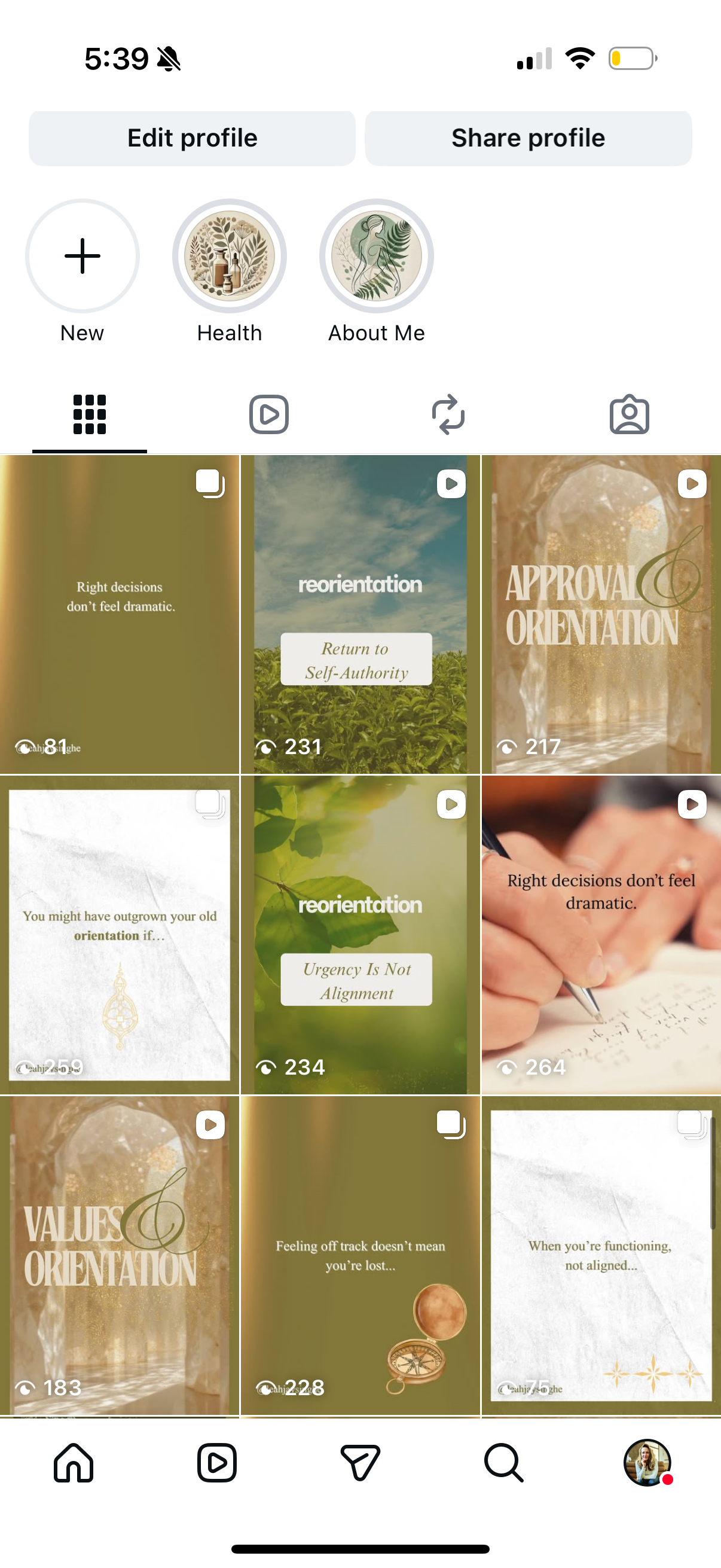This screenshot has width=721, height=1568.
Task: Open the tagged photos tab
Action: coord(629,414)
